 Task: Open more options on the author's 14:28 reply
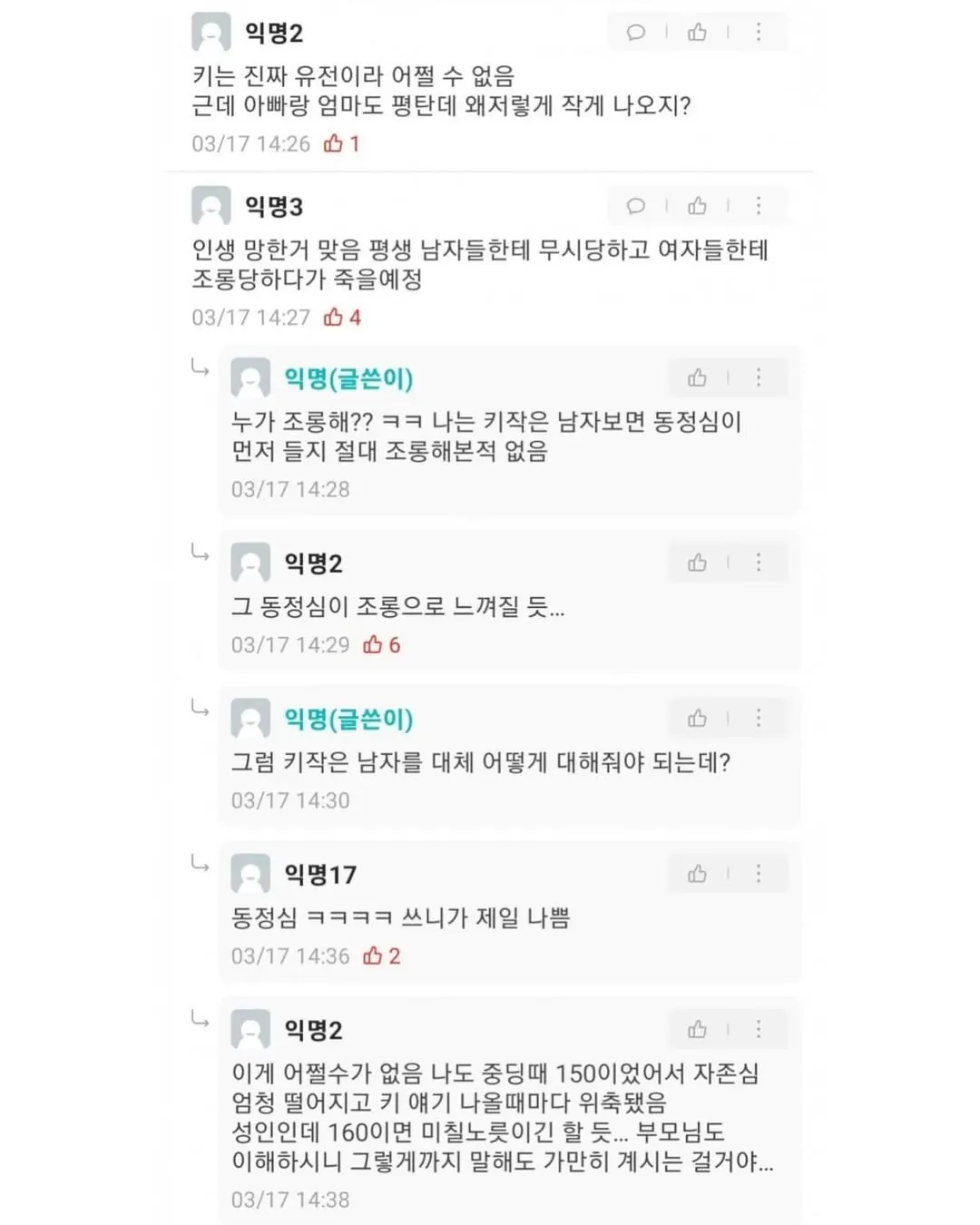tap(759, 377)
